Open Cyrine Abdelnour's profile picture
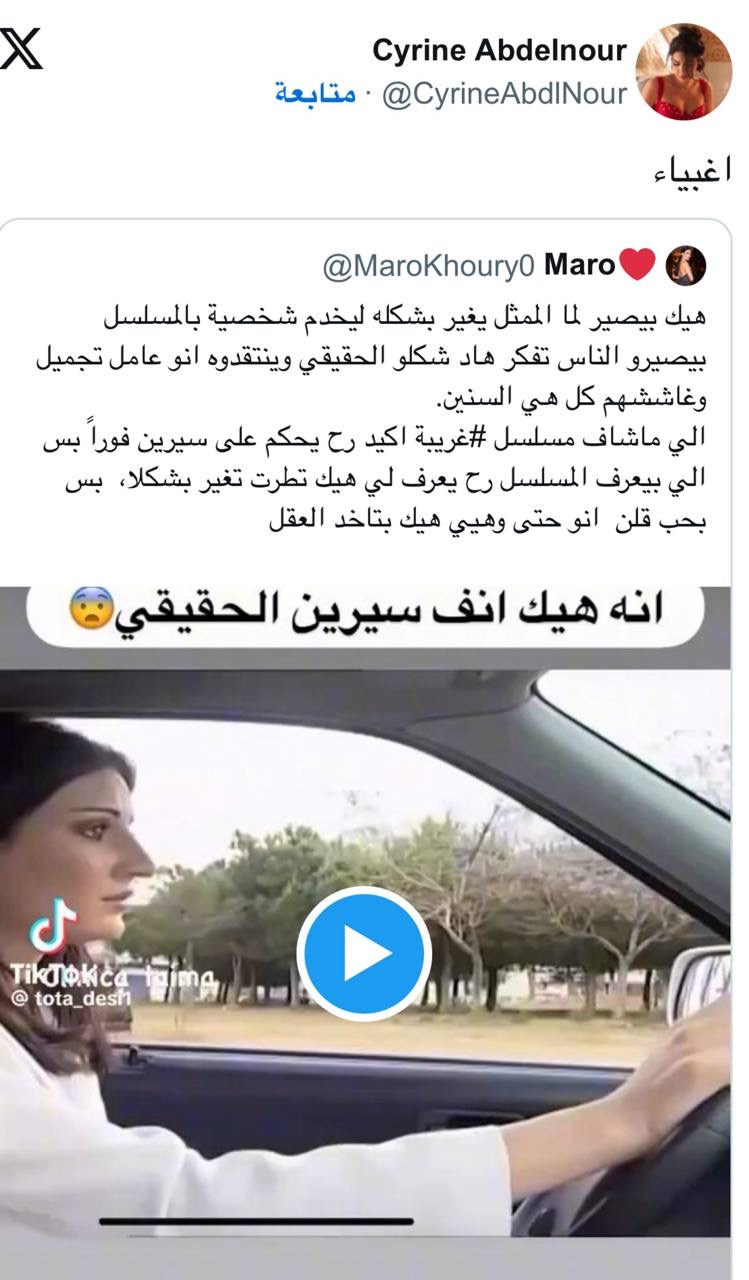Image resolution: width=749 pixels, height=1280 pixels. pyautogui.click(x=684, y=72)
